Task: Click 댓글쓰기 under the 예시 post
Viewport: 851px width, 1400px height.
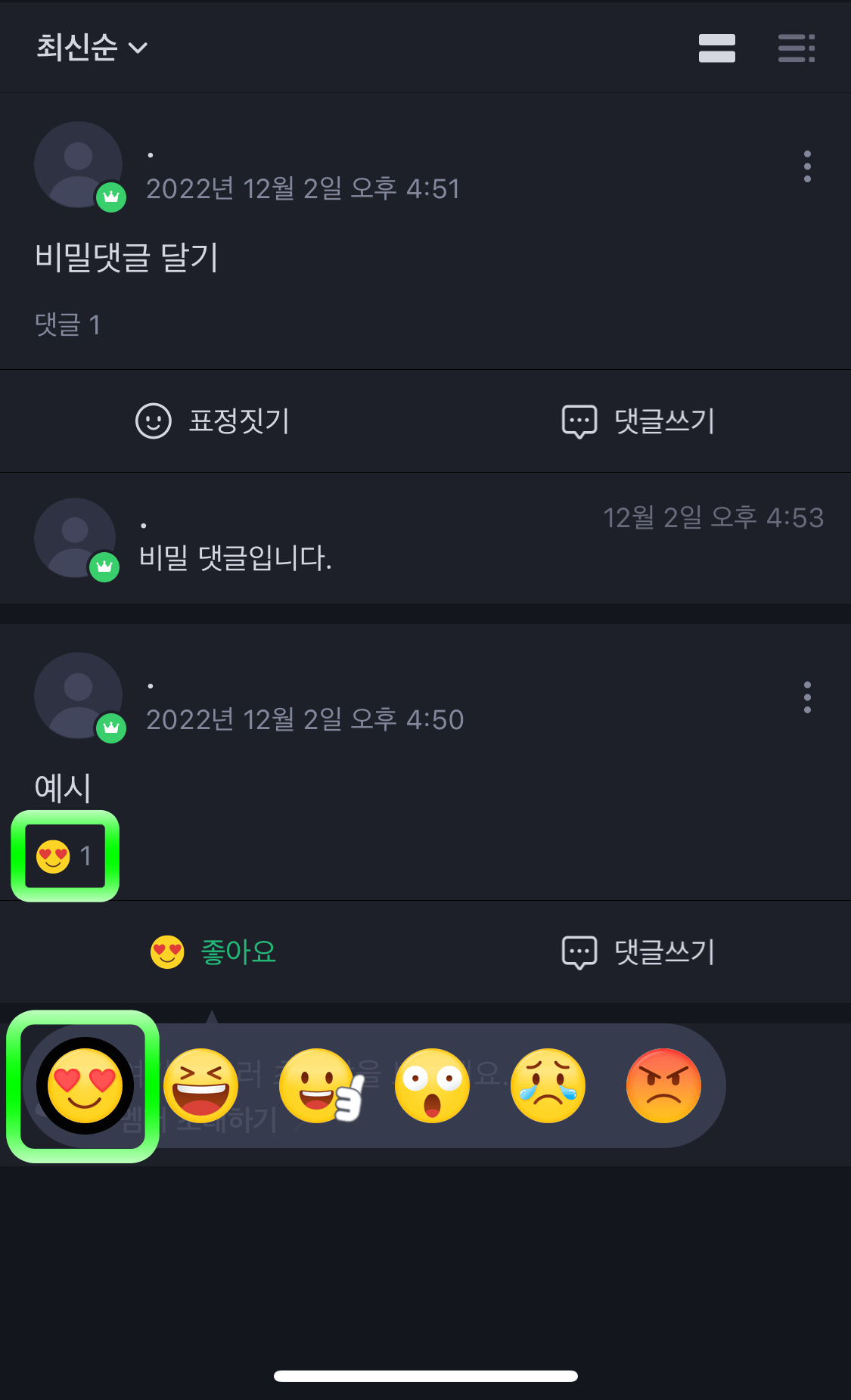Action: pos(639,953)
